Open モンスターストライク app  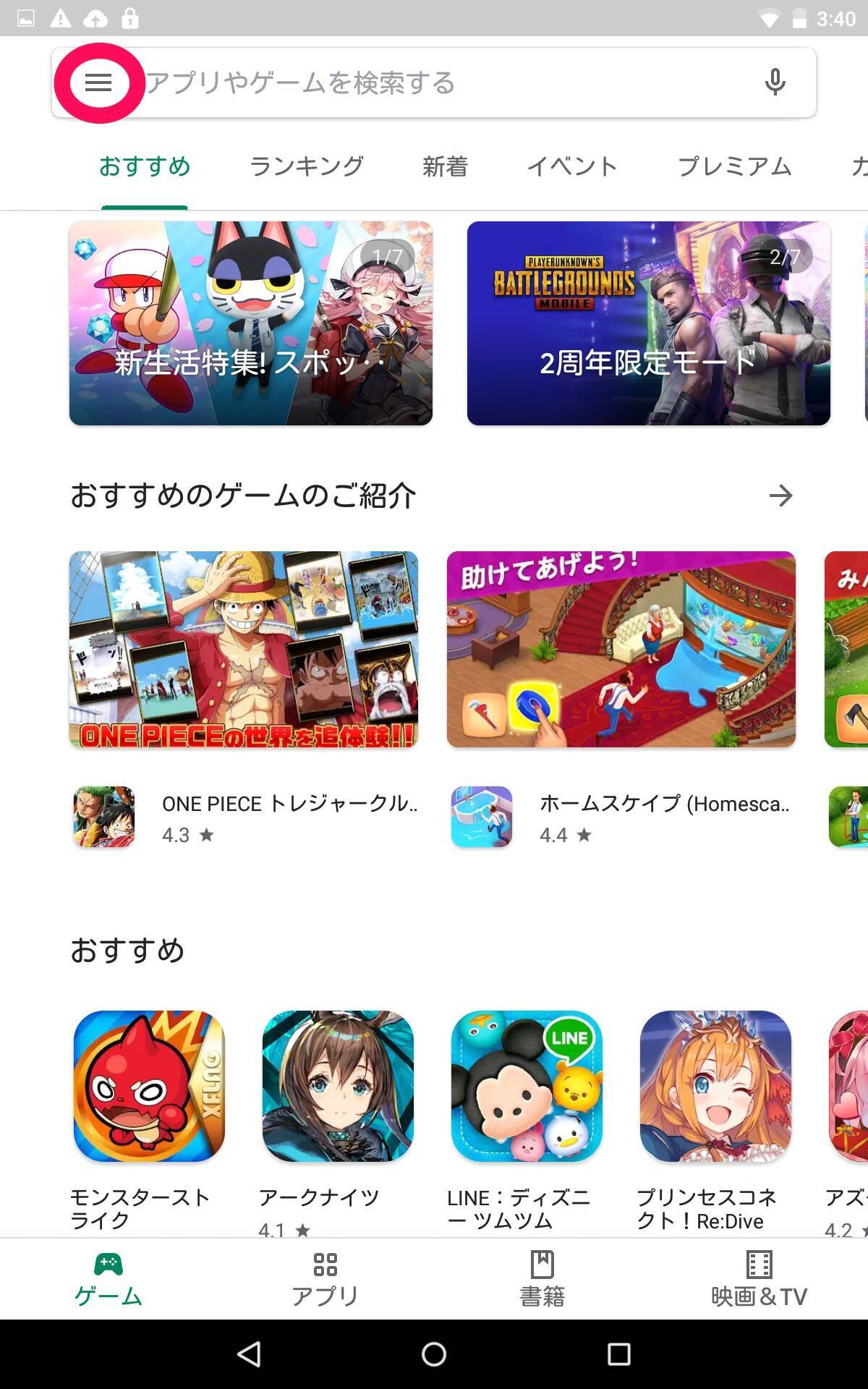click(x=149, y=1086)
